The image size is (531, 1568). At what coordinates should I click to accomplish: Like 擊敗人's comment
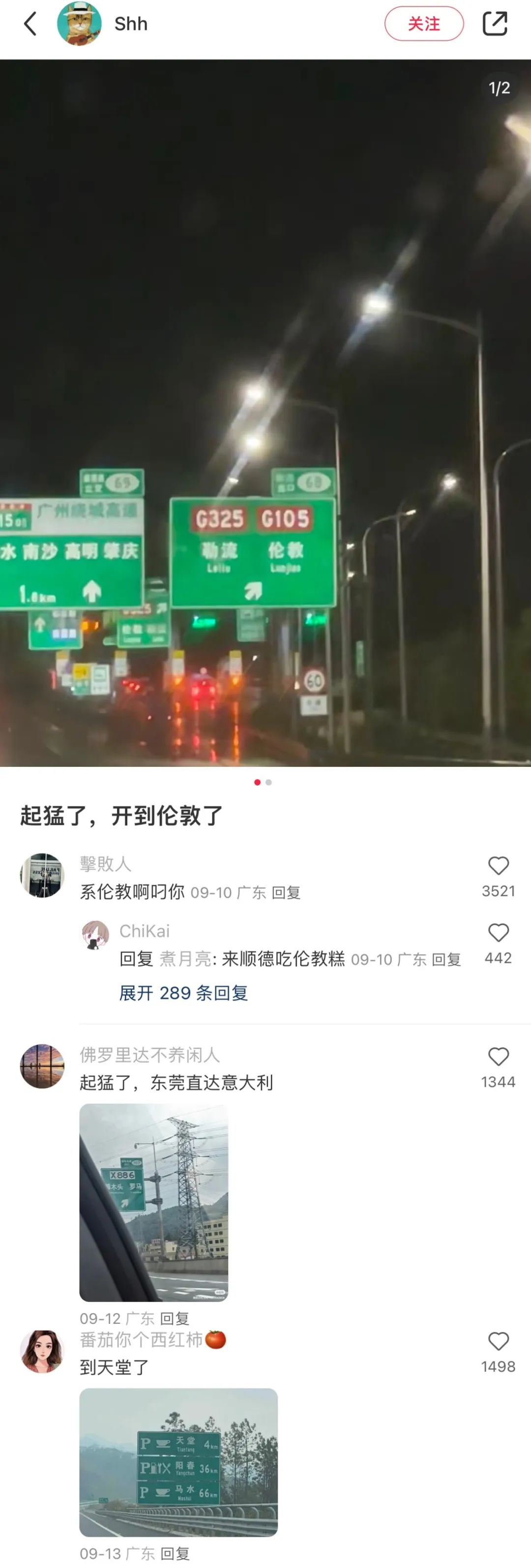pyautogui.click(x=498, y=866)
